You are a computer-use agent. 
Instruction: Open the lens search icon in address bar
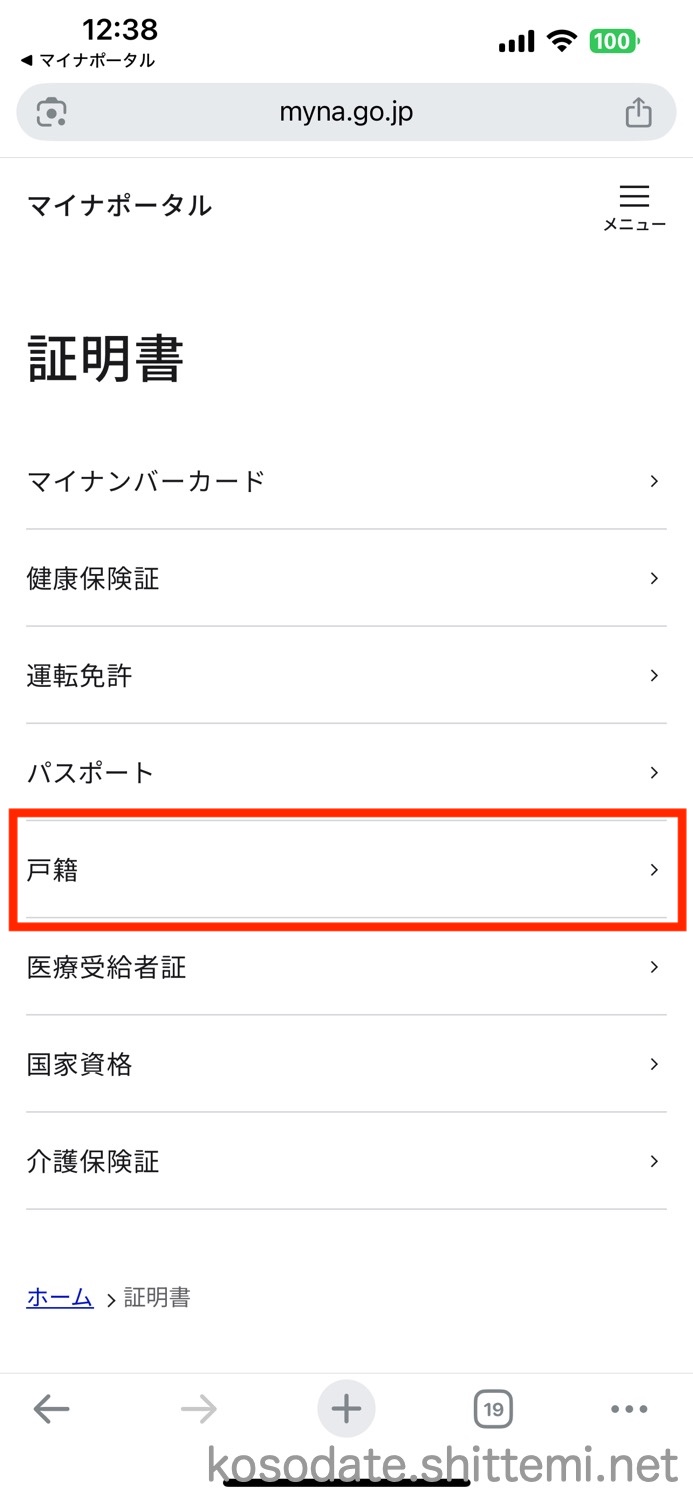pos(51,112)
